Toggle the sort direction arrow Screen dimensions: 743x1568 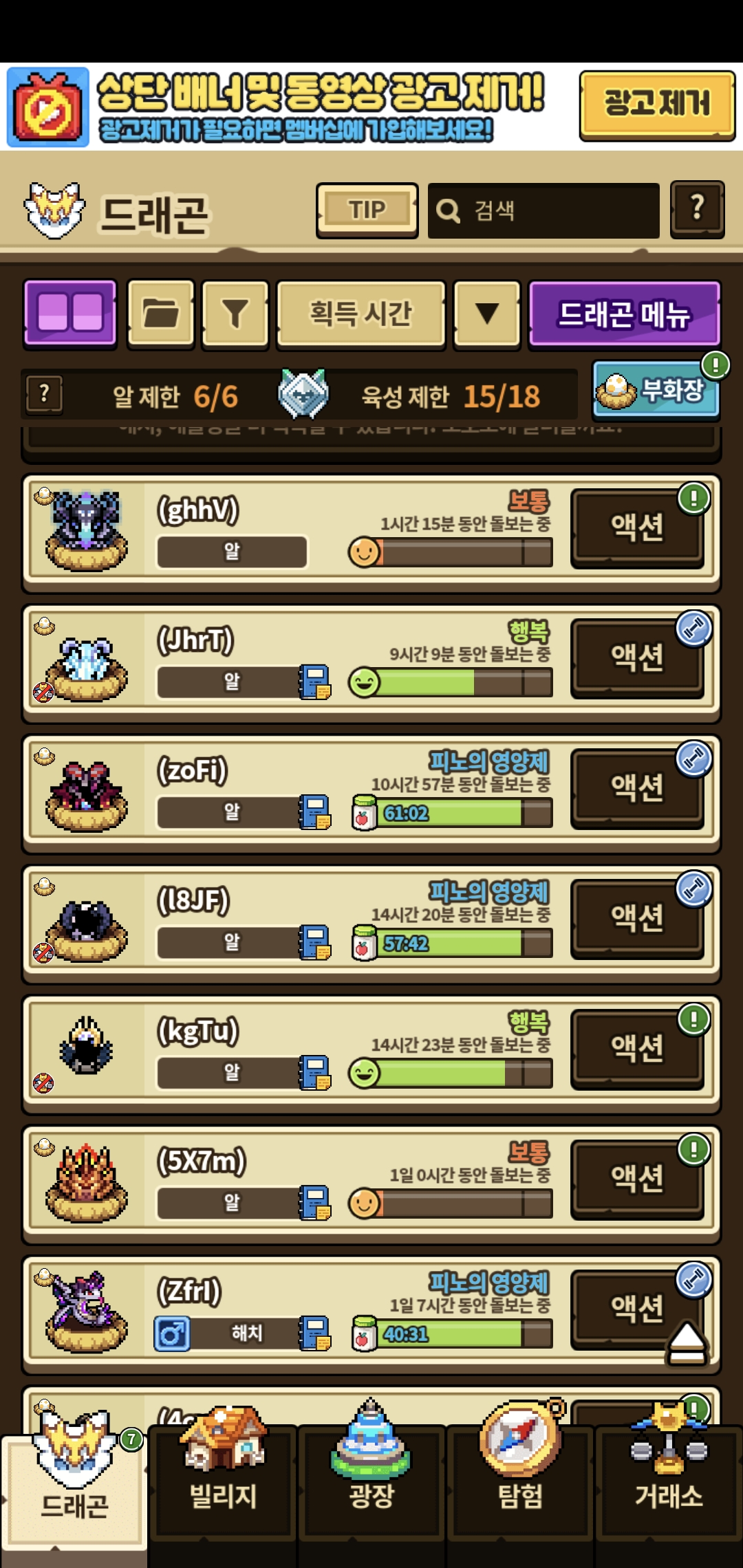[x=487, y=313]
